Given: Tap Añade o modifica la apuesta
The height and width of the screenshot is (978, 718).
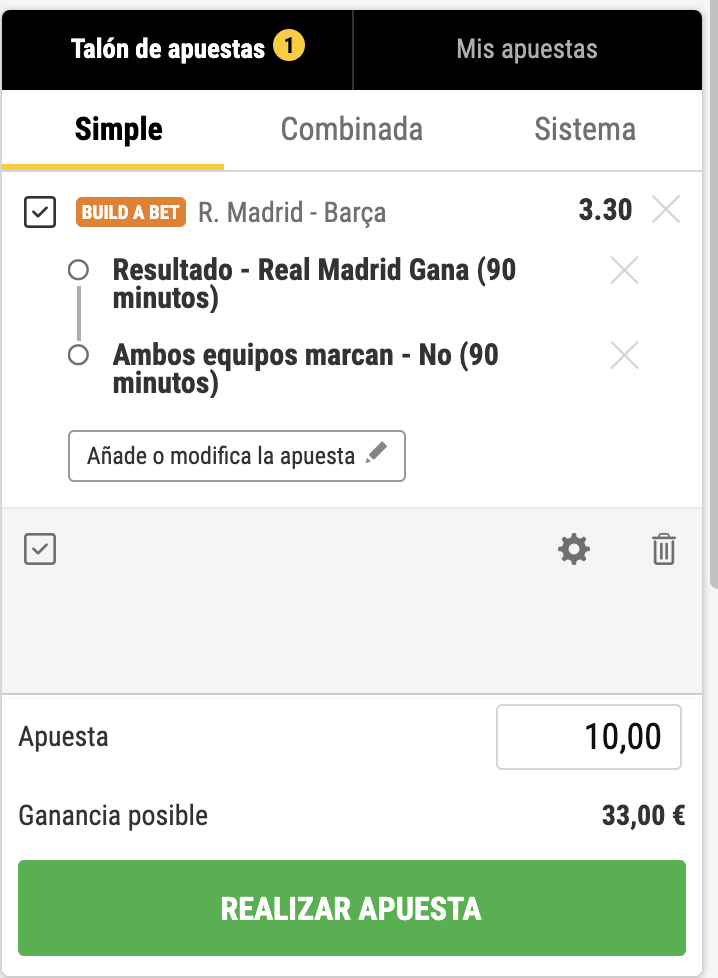Looking at the screenshot, I should [237, 456].
